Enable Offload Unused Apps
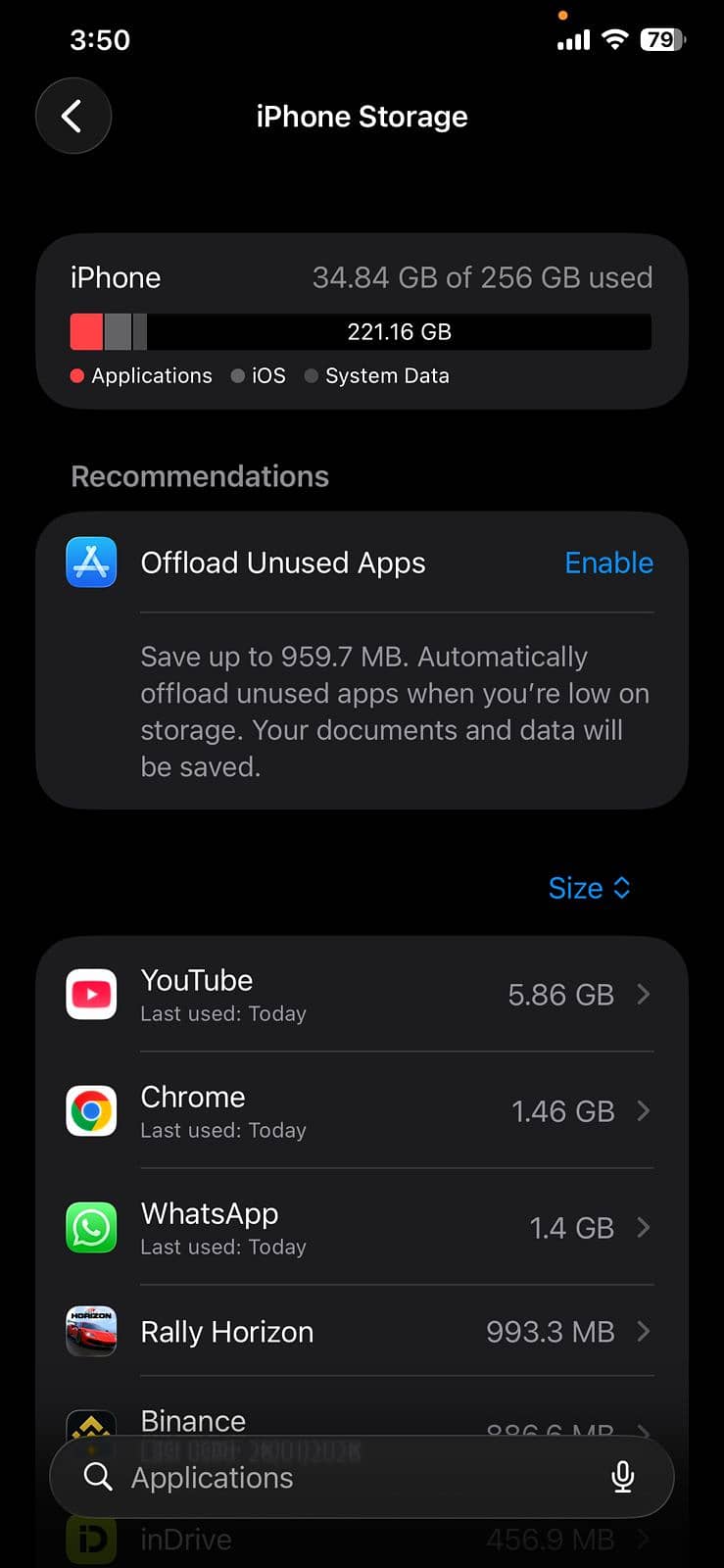This screenshot has width=724, height=1568. (x=608, y=563)
